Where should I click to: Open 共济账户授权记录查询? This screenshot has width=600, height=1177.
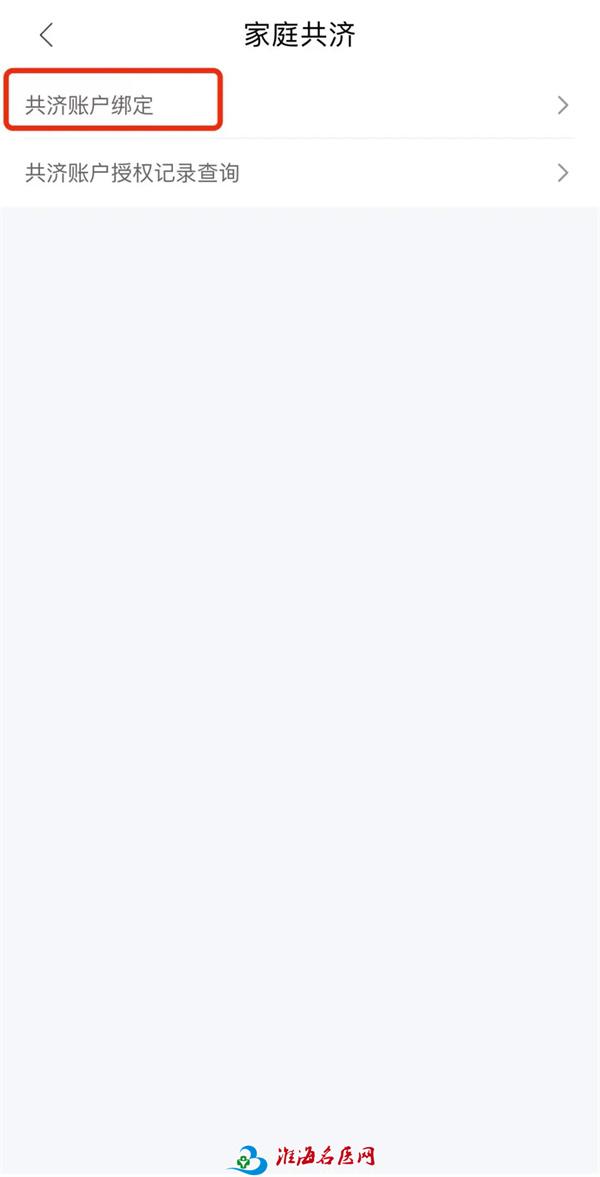point(300,173)
